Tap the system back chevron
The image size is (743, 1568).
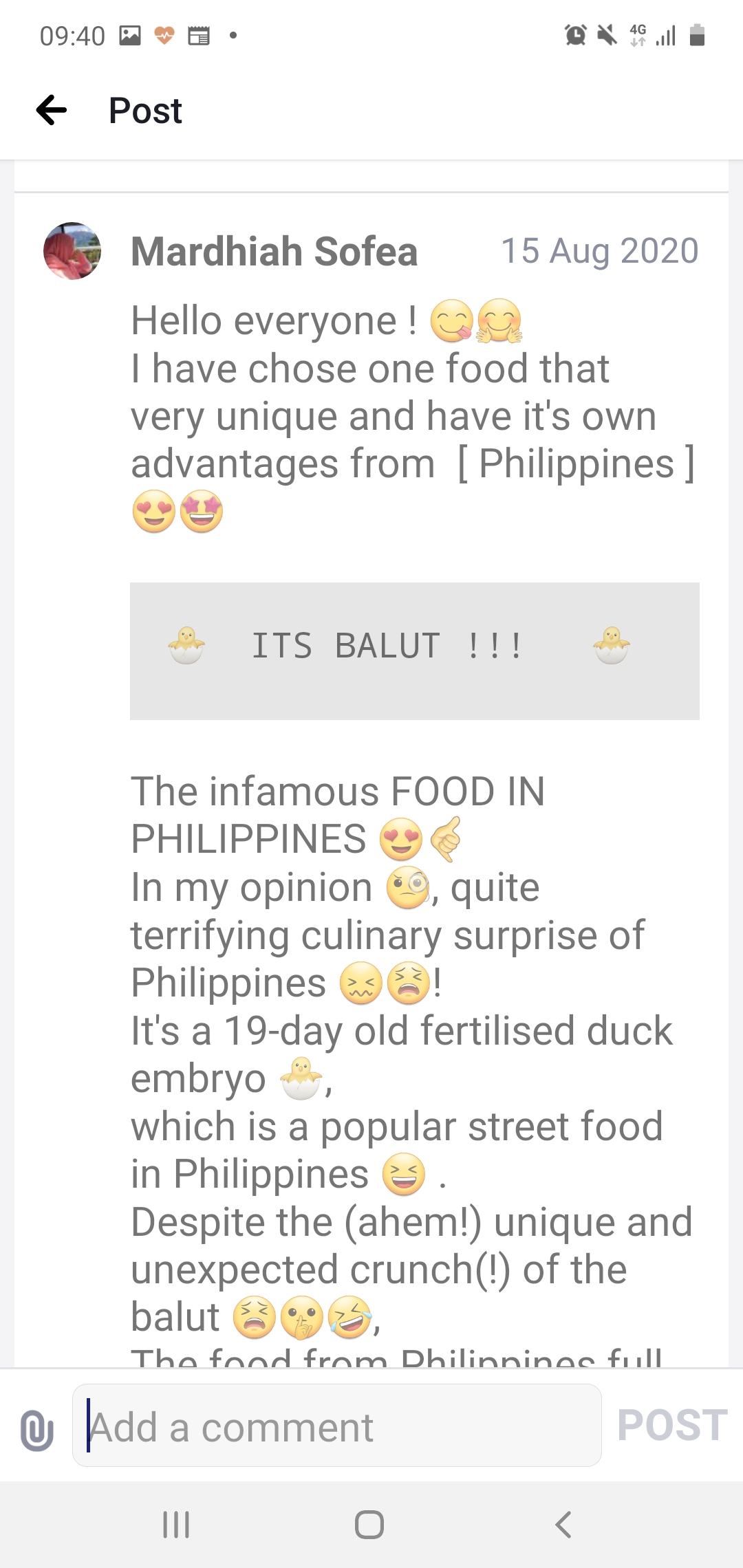563,1524
